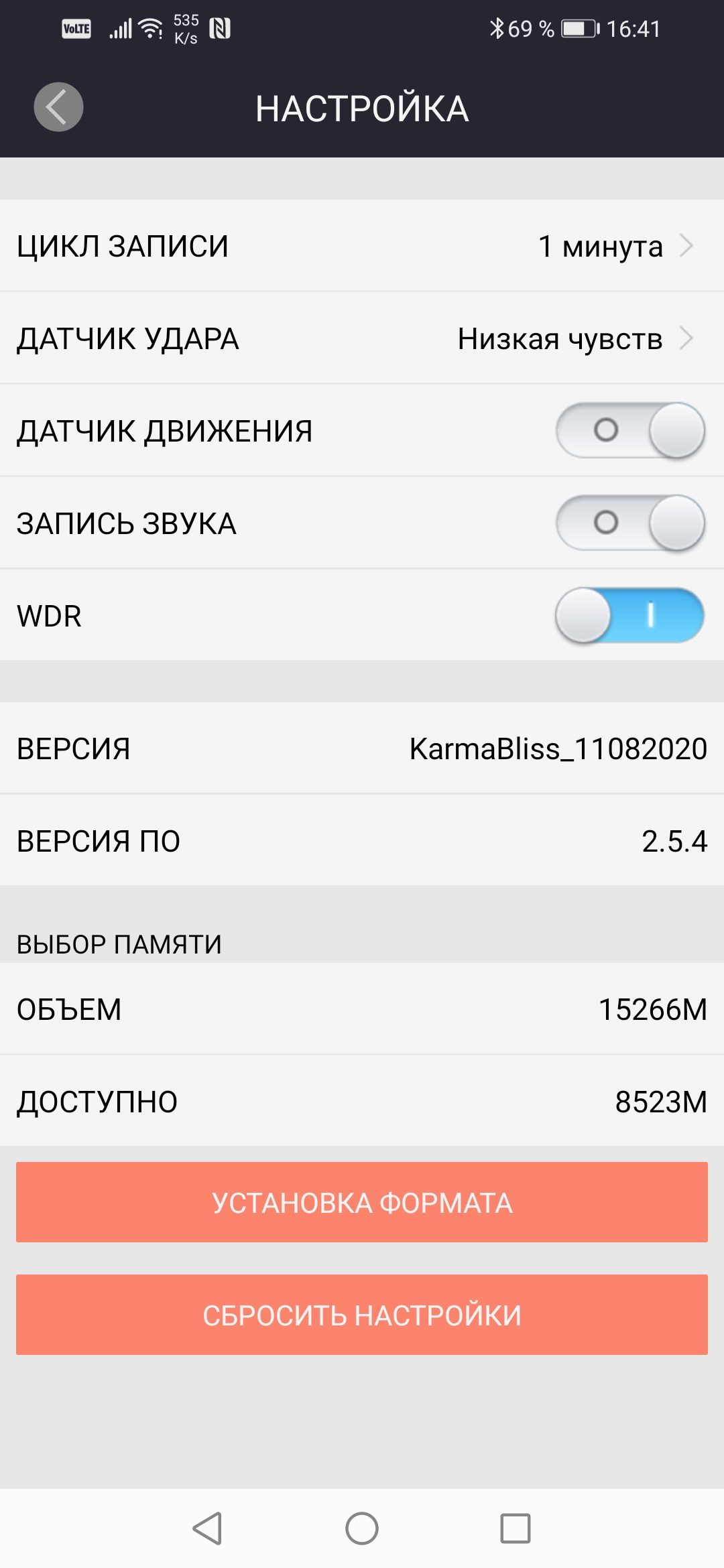The width and height of the screenshot is (724, 1568).
Task: Open recent apps from navigation bar
Action: [515, 1528]
